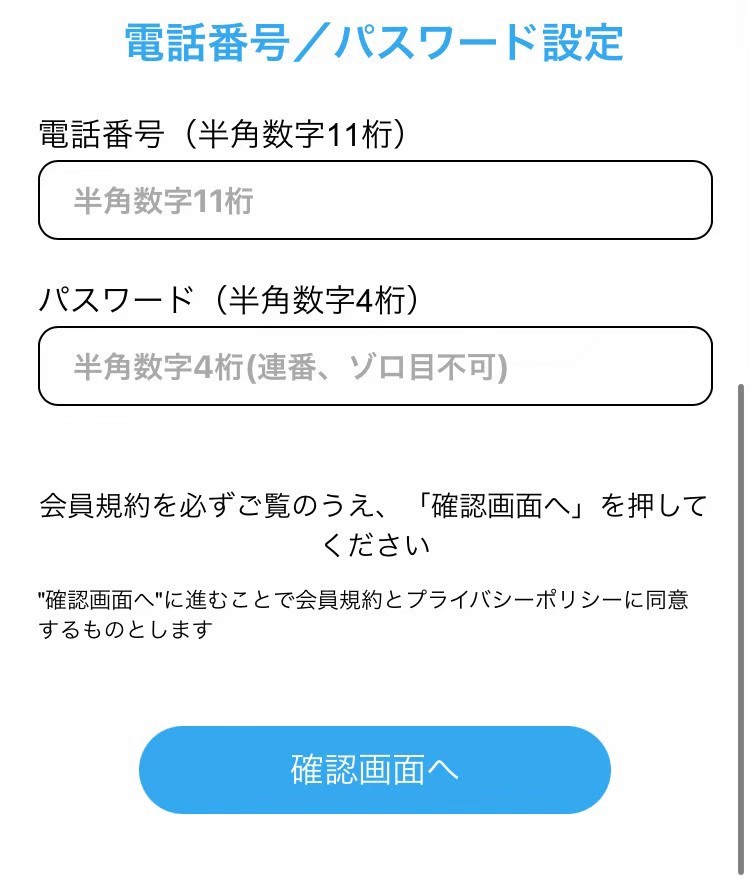
Task: Focus the パスワード input field
Action: 375,366
